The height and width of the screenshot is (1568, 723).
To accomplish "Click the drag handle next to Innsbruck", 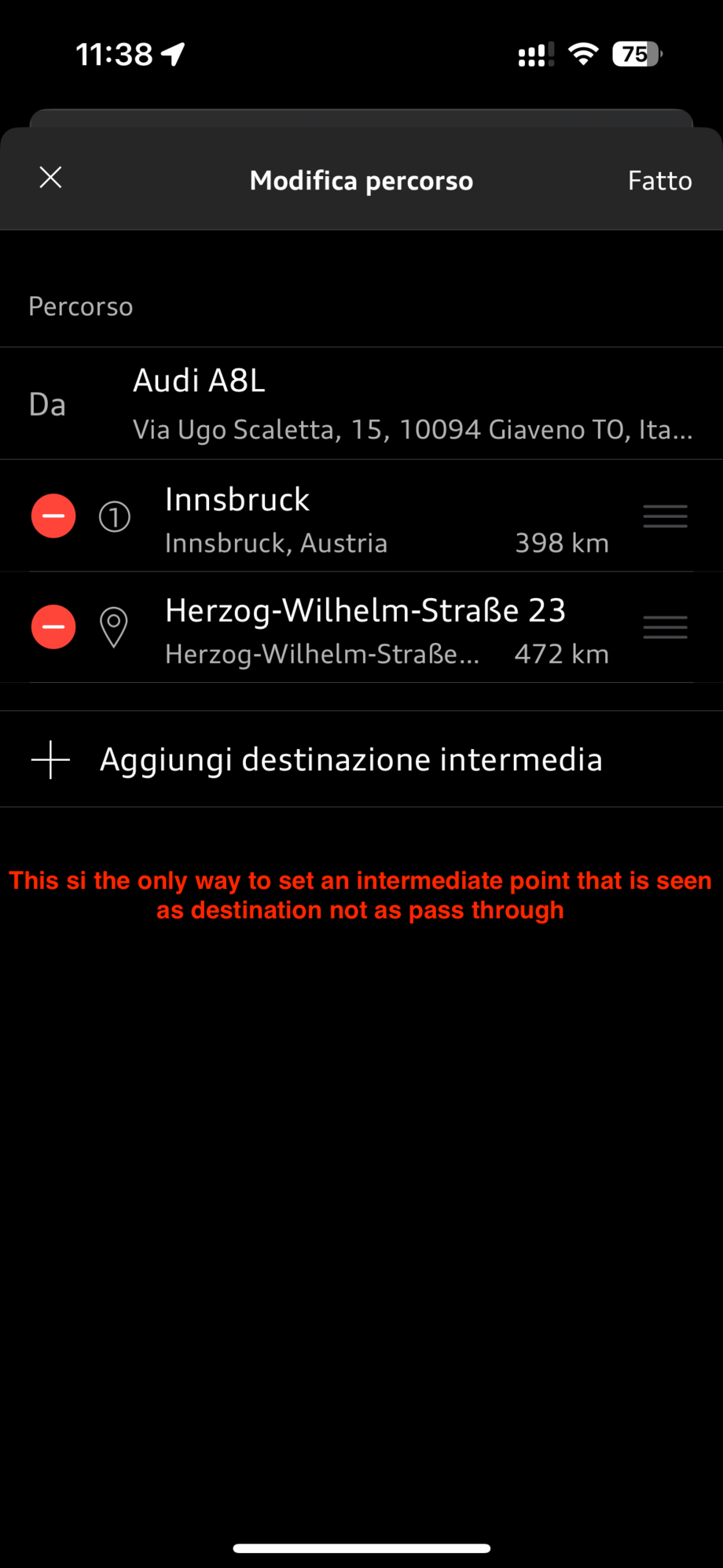I will 665,516.
